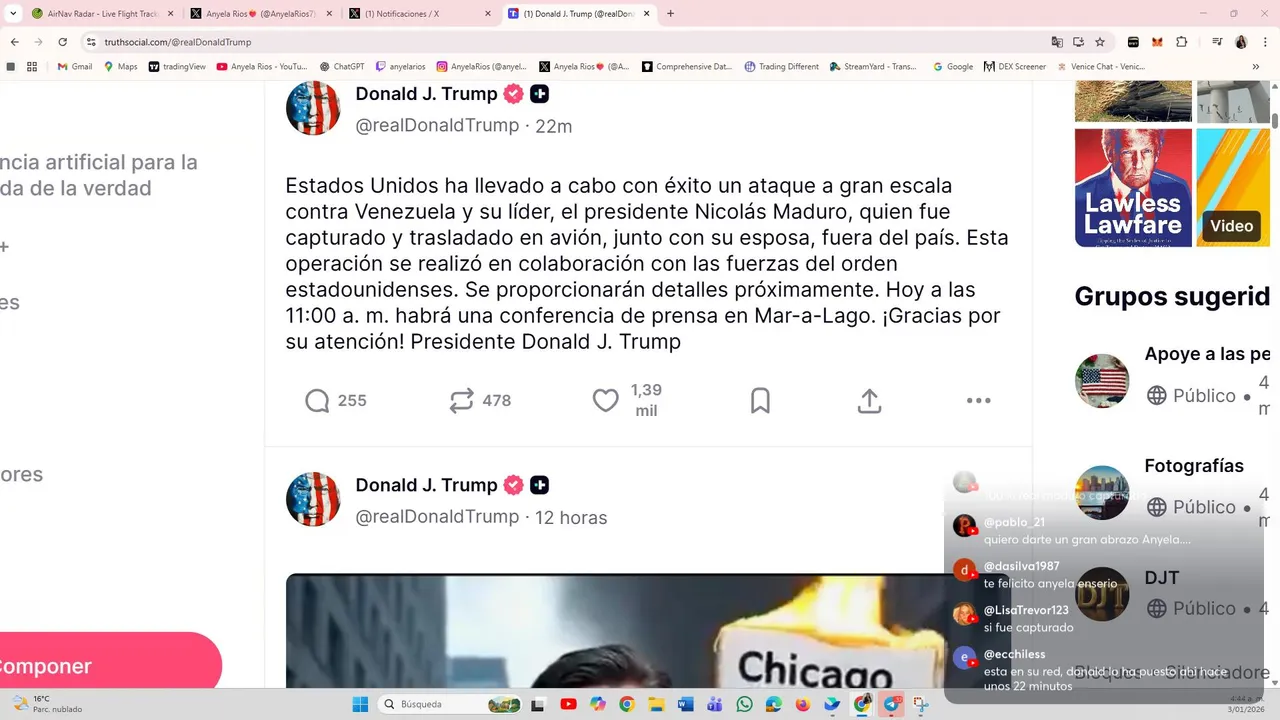Bookmark the 22m Trump post
The image size is (1280, 720).
click(x=760, y=401)
